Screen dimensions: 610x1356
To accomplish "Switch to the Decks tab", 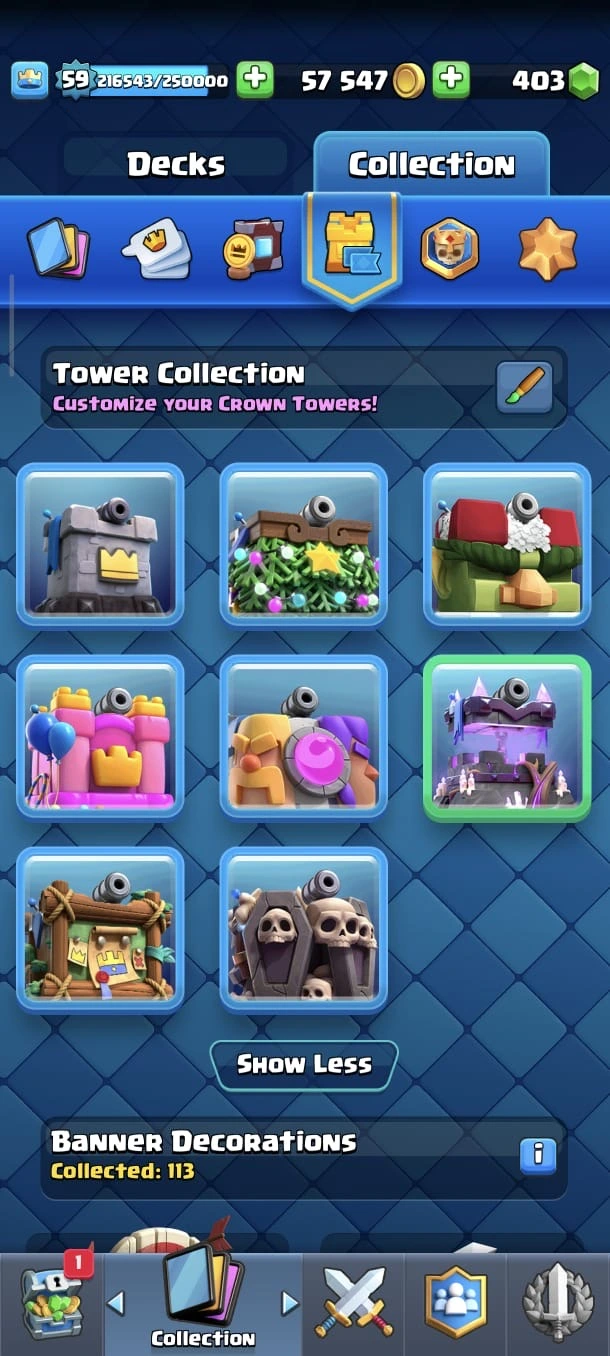I will 176,164.
